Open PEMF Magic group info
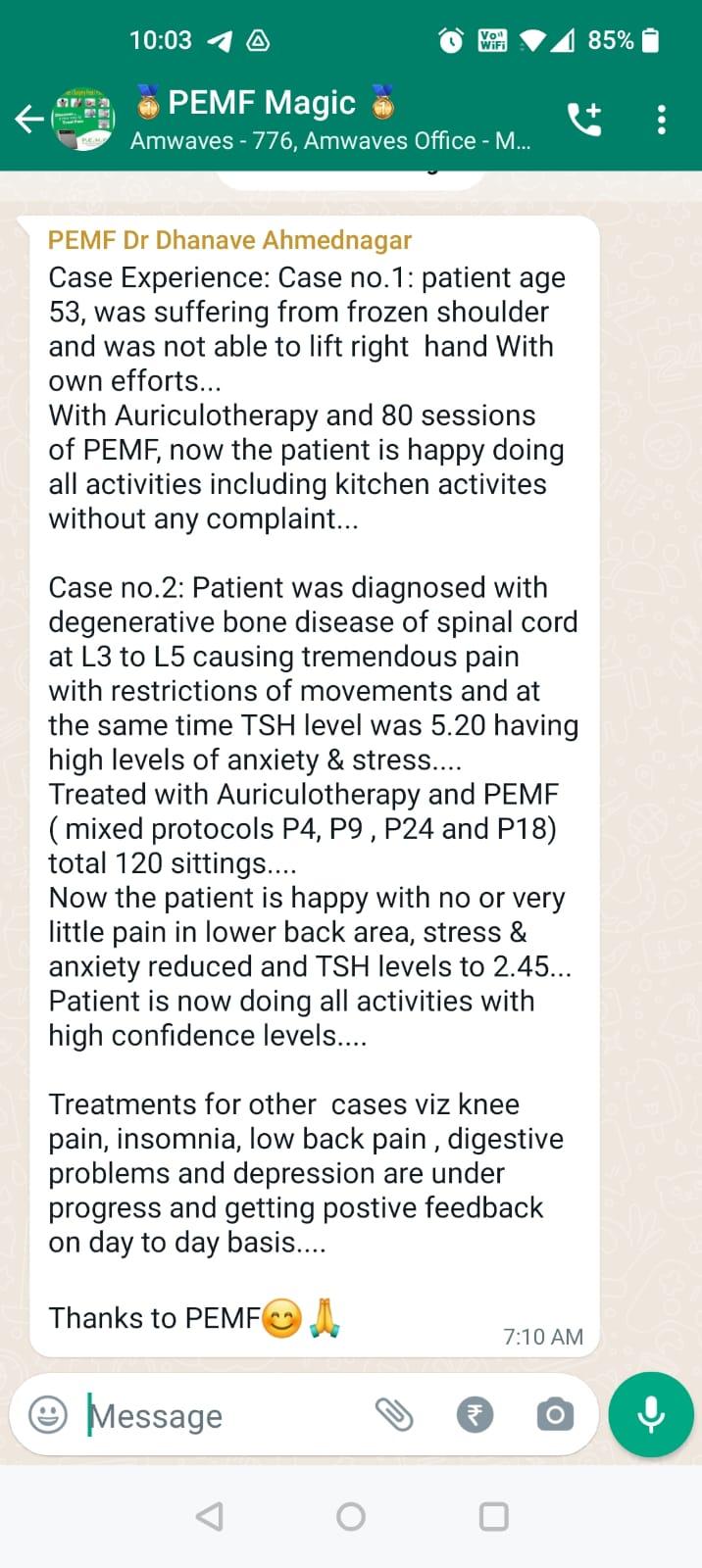 [331, 120]
